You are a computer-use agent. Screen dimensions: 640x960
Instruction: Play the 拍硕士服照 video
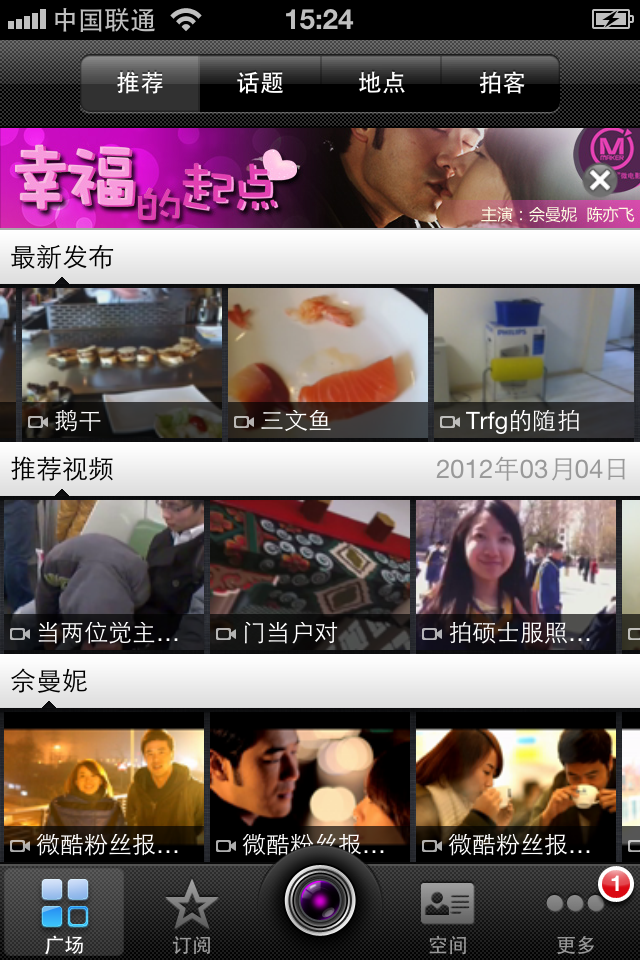tap(516, 575)
